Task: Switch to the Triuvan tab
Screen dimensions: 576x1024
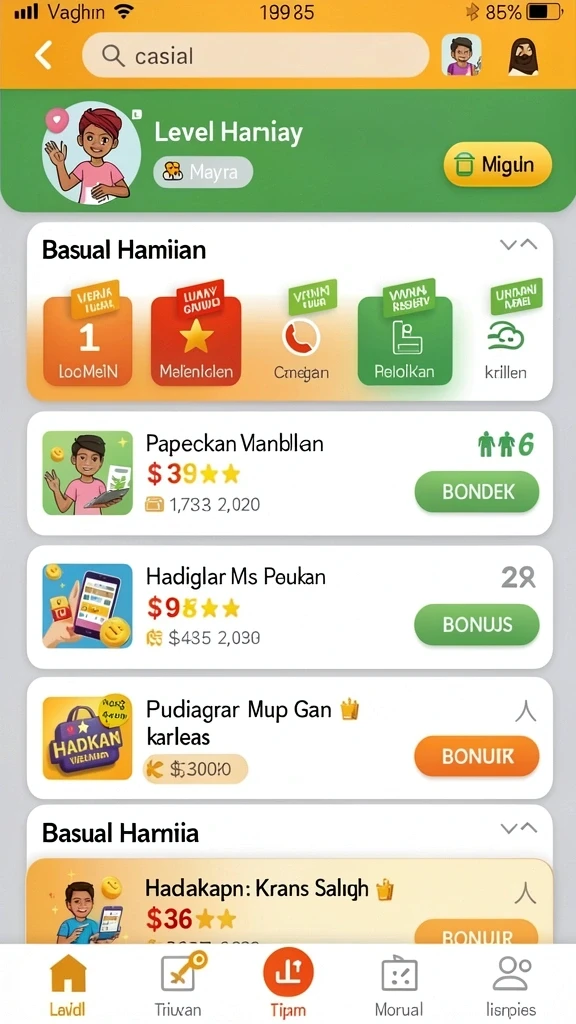Action: pos(177,985)
